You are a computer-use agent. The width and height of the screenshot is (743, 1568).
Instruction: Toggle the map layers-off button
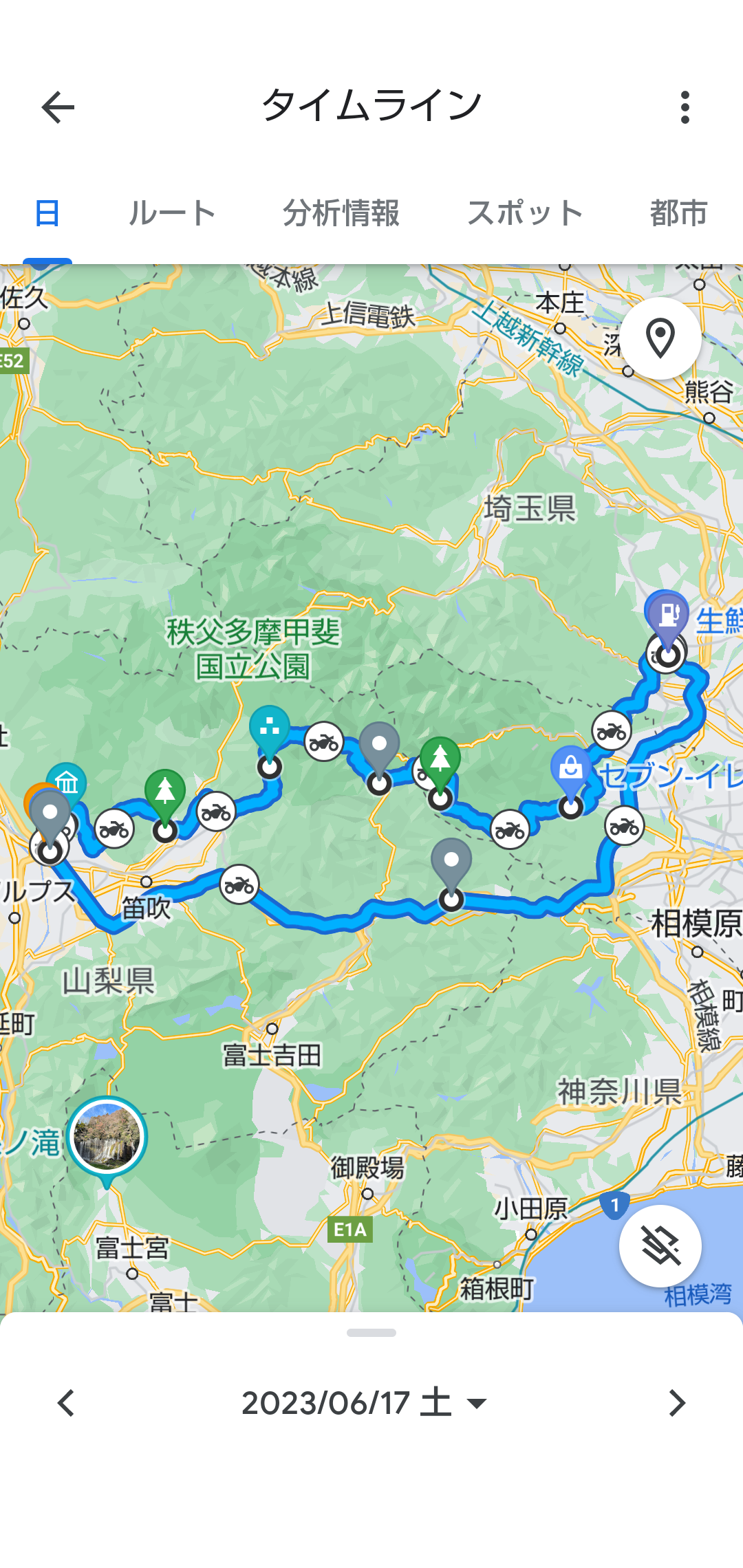tap(660, 1245)
